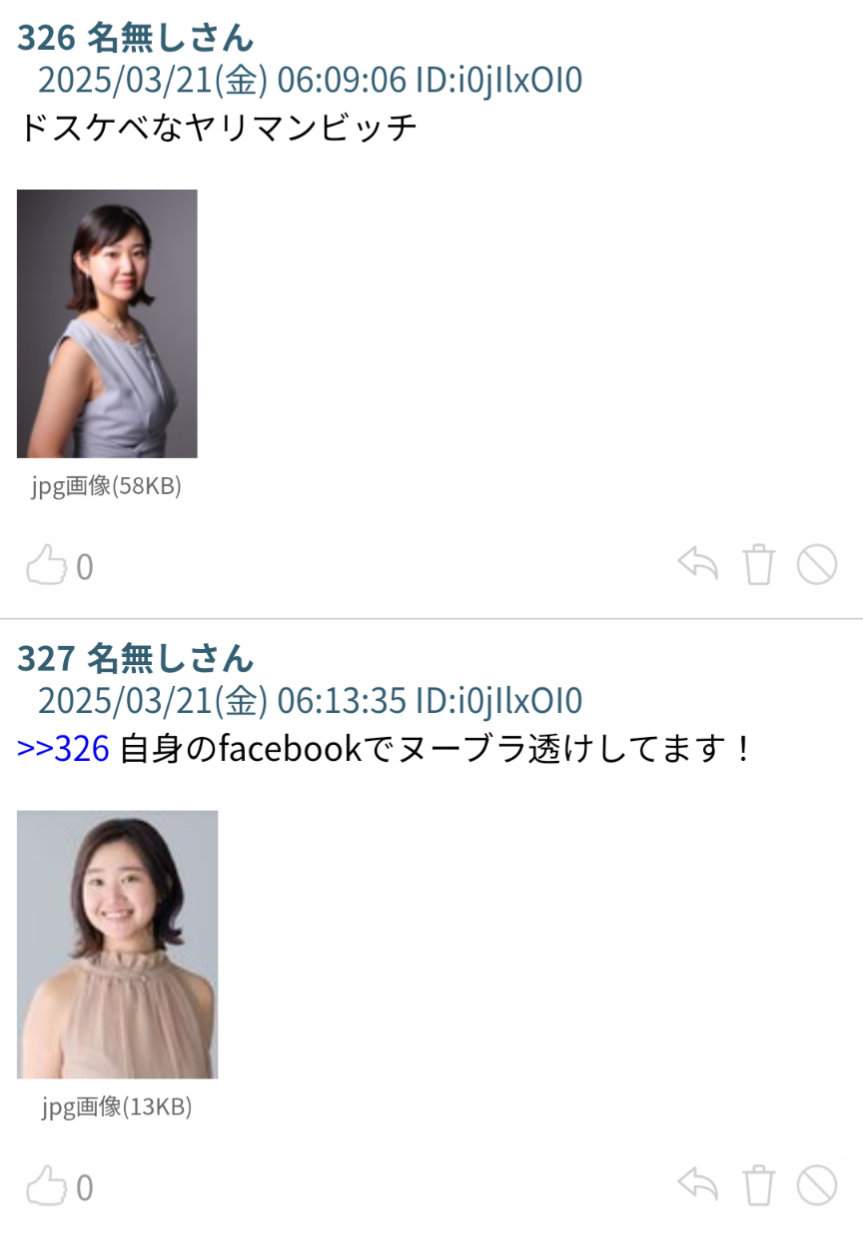Click the block icon on post 327
Screen dimensions: 863x1238
point(816,1185)
